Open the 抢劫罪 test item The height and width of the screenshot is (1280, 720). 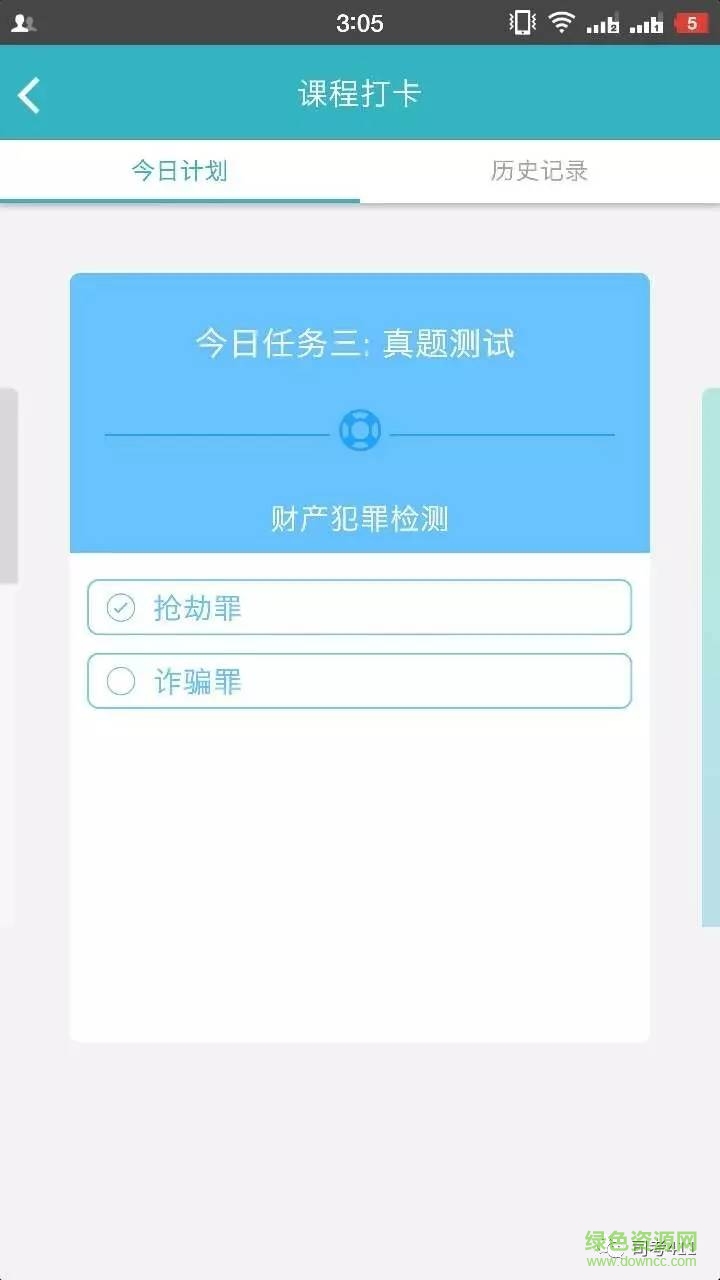[359, 607]
